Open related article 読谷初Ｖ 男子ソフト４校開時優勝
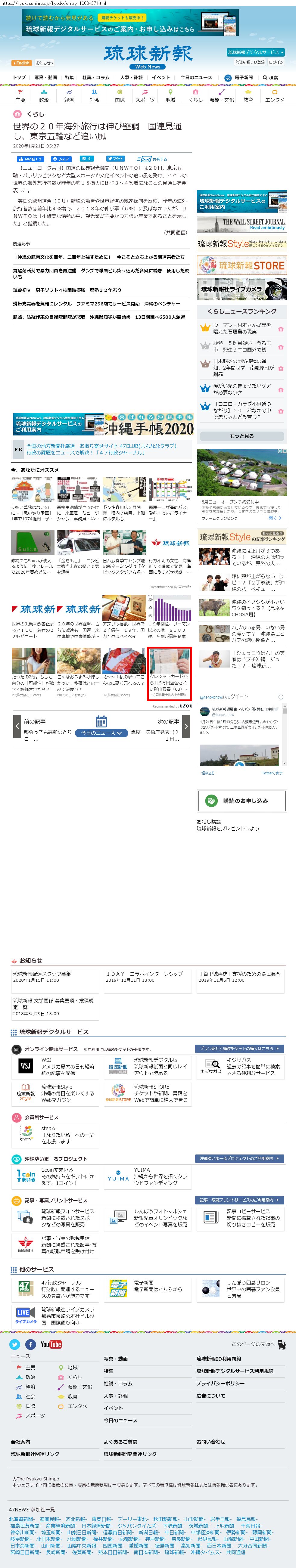 point(67,290)
